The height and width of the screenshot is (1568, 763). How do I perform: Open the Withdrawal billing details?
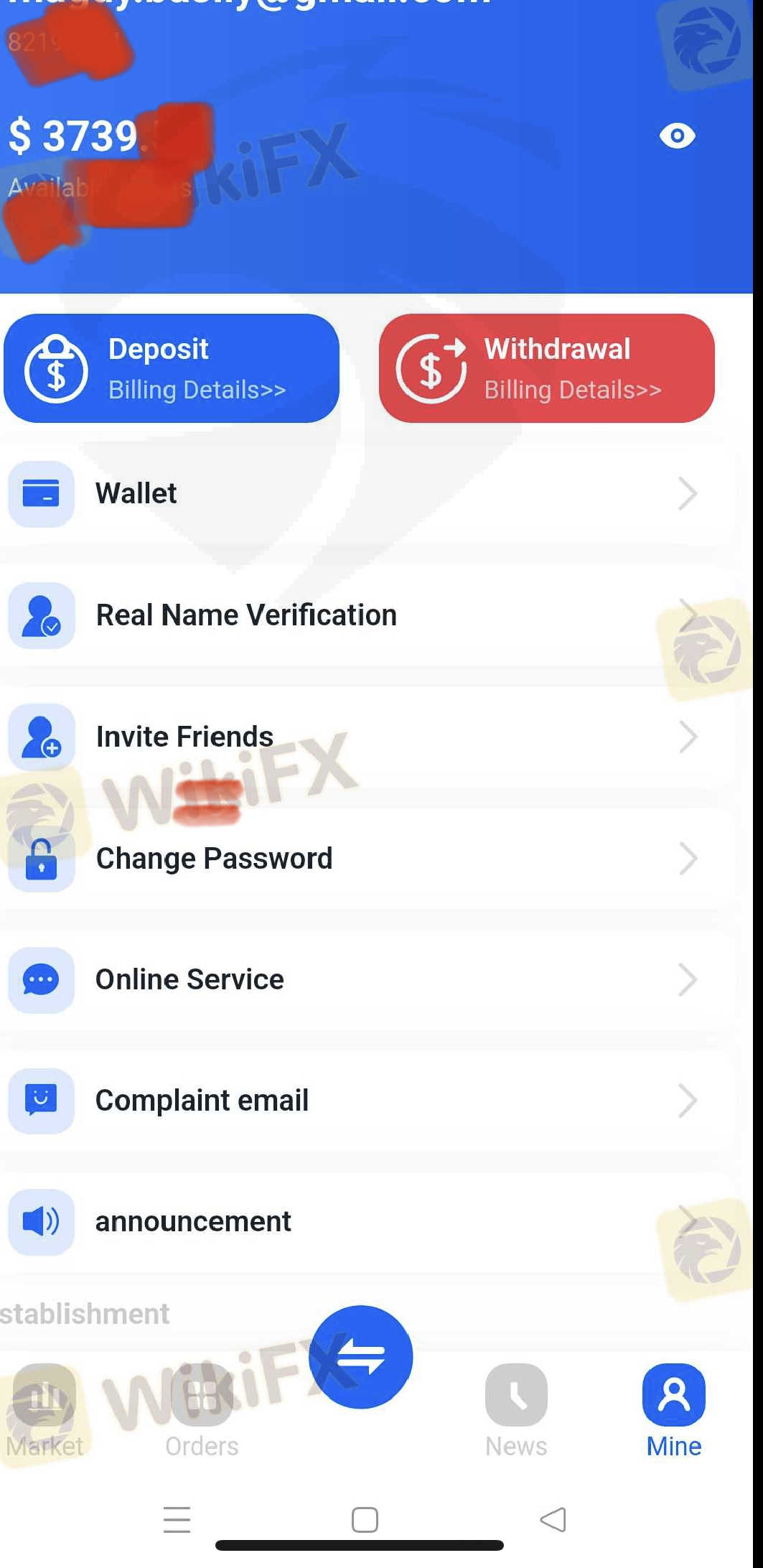click(x=547, y=368)
